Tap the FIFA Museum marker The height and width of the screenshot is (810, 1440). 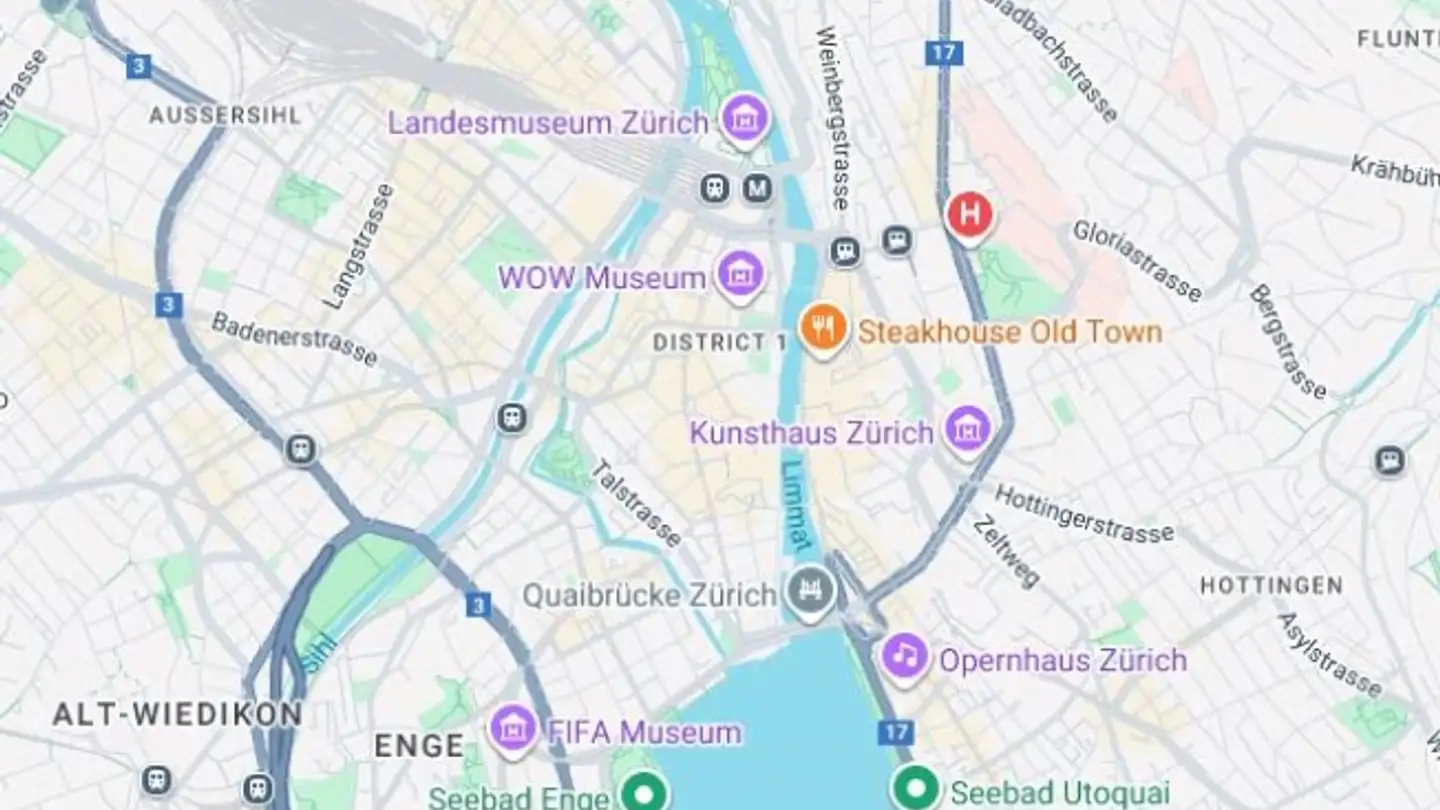coord(514,729)
